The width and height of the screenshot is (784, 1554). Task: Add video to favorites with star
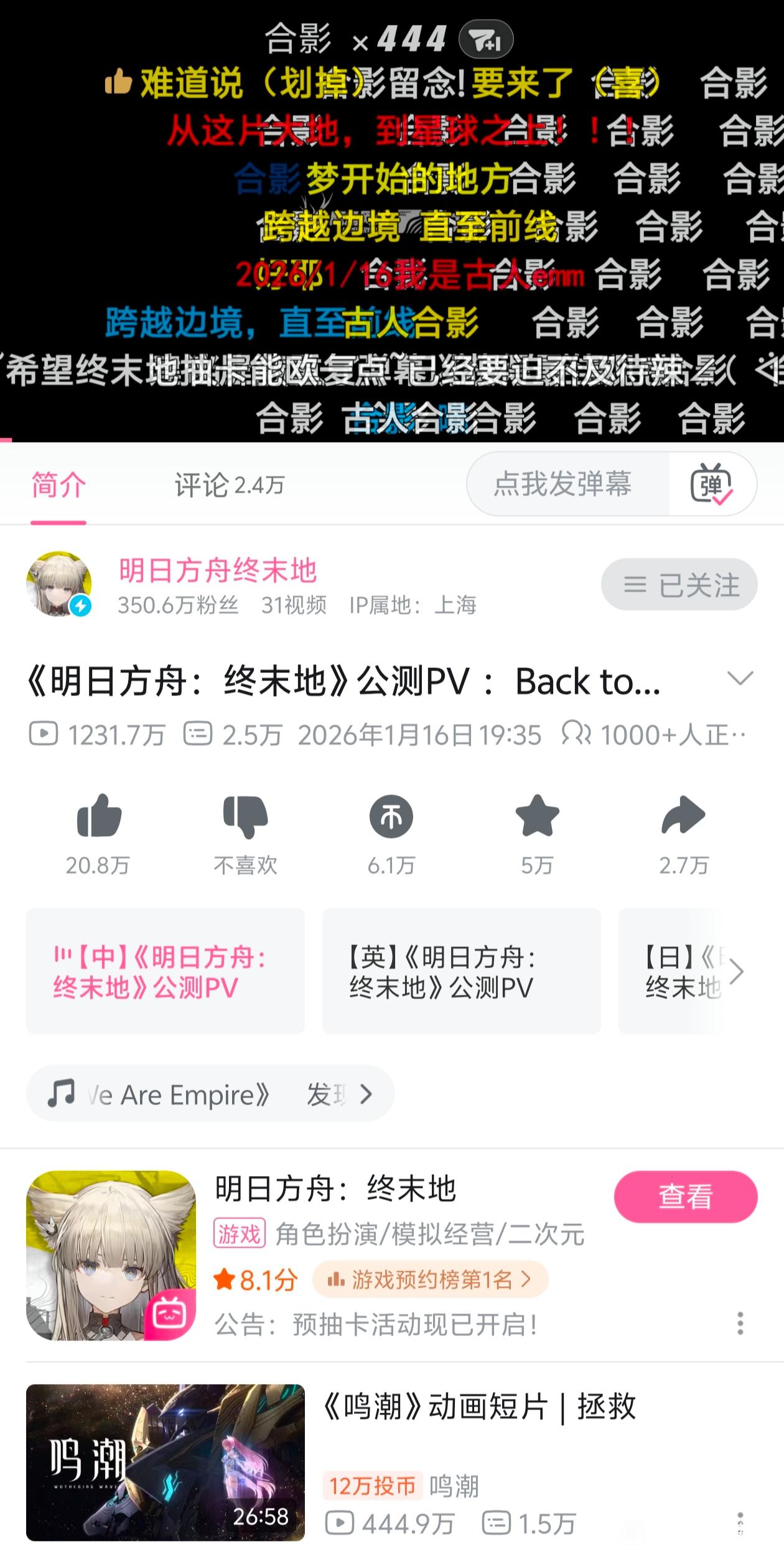click(x=537, y=816)
